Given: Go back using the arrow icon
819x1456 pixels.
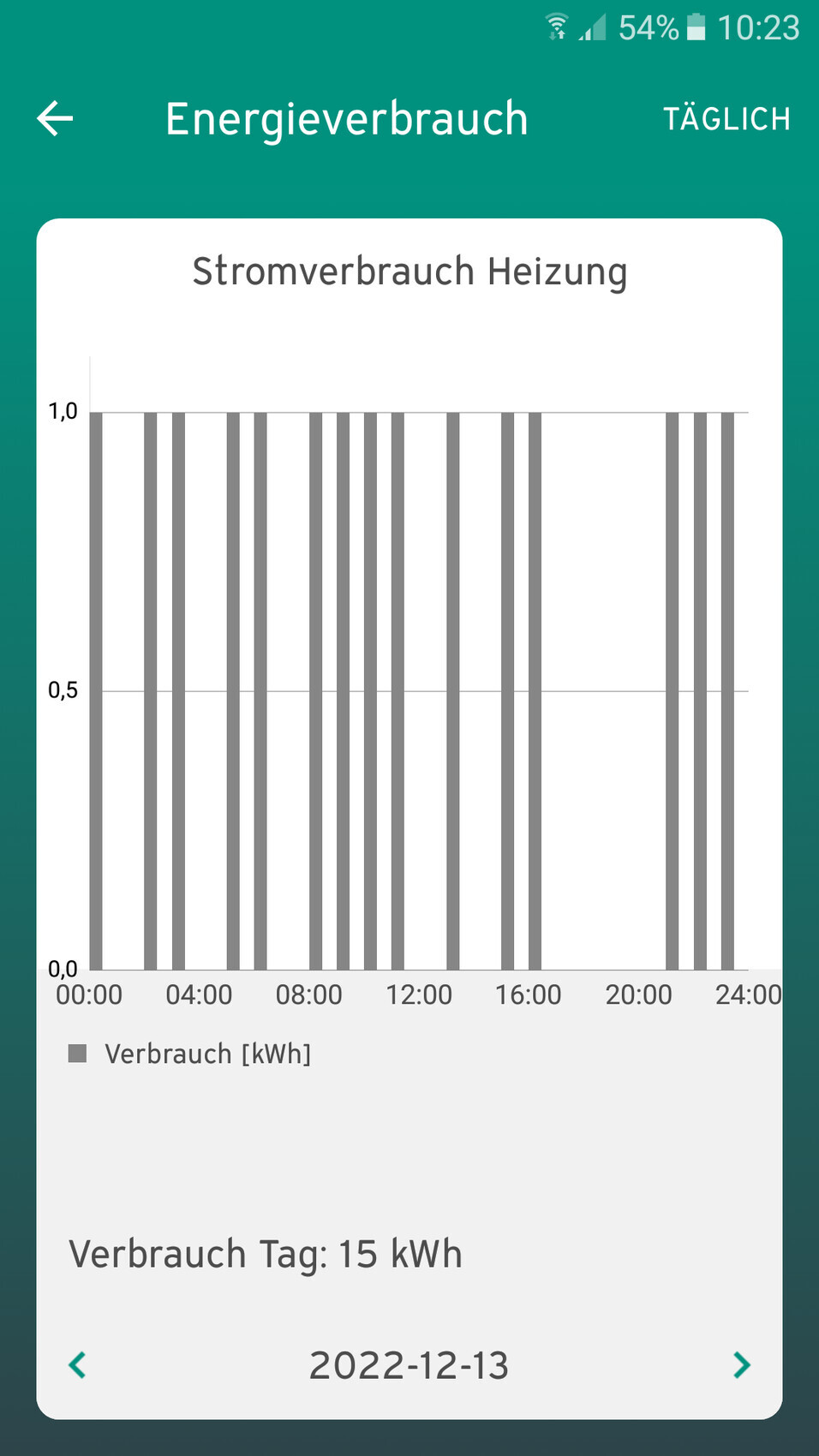Looking at the screenshot, I should click(x=56, y=118).
